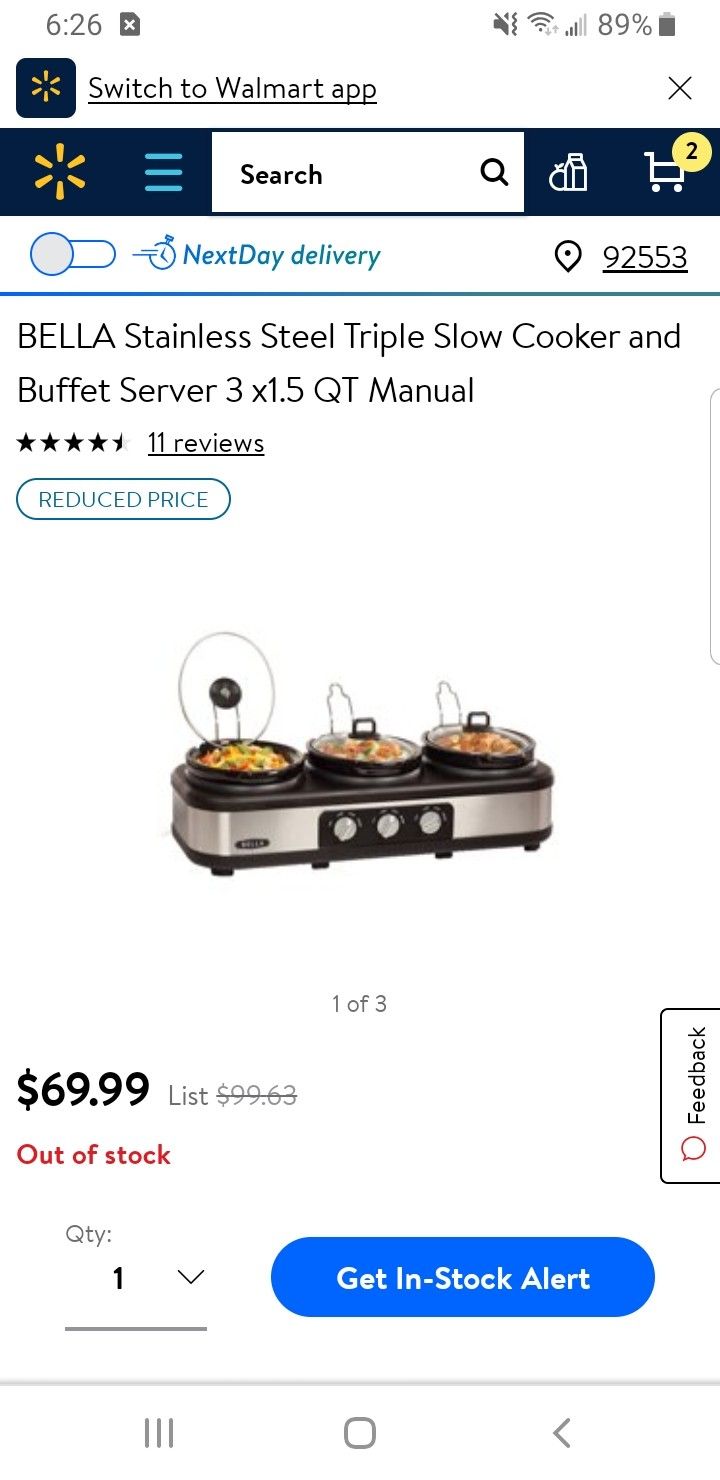Go to Walmart home via spark logo
The height and width of the screenshot is (1480, 720).
point(60,172)
